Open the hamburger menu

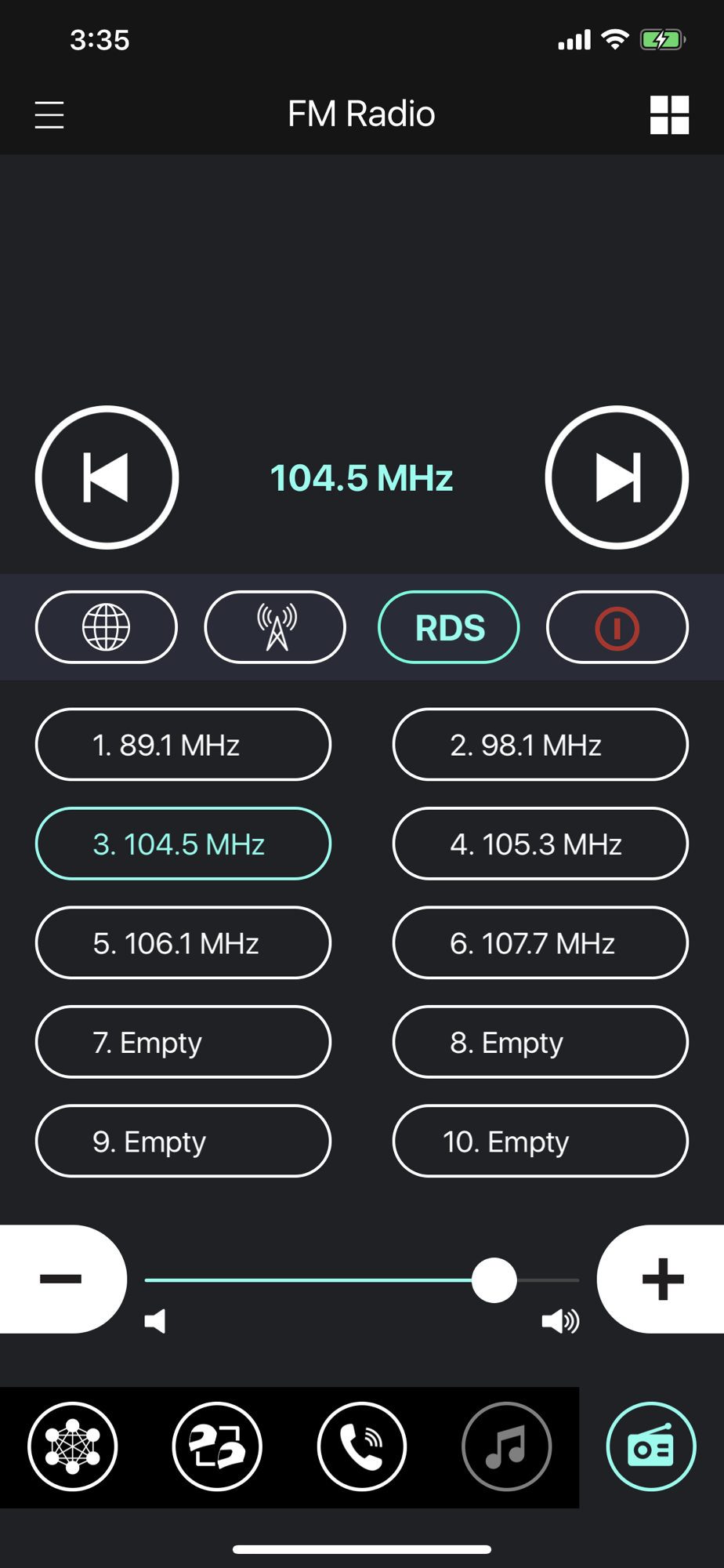49,115
